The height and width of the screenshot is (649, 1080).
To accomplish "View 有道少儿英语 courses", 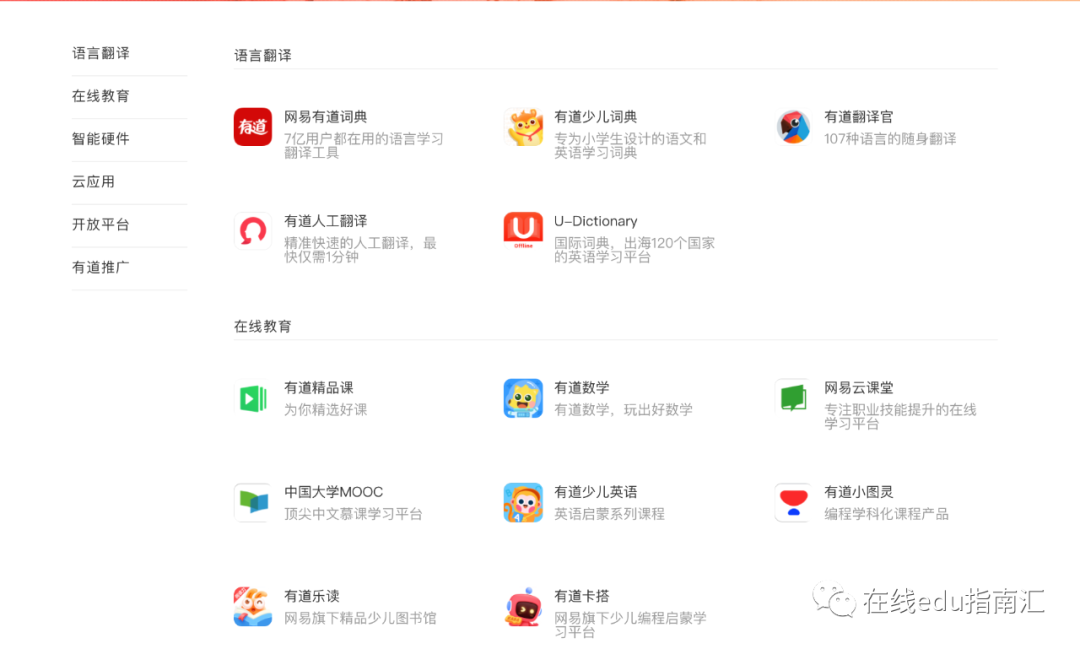I will (x=584, y=502).
